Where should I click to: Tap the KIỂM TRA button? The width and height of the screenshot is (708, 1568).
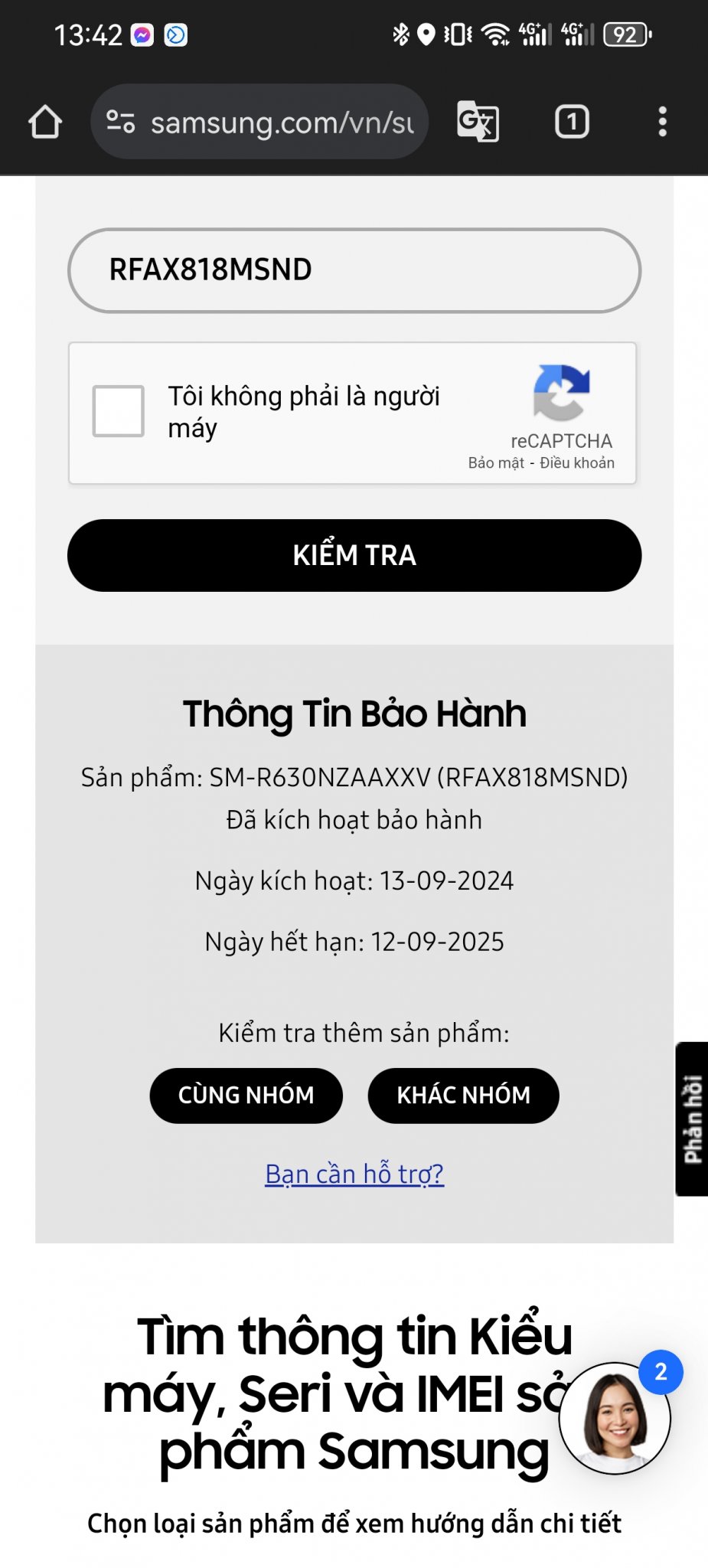pos(354,555)
